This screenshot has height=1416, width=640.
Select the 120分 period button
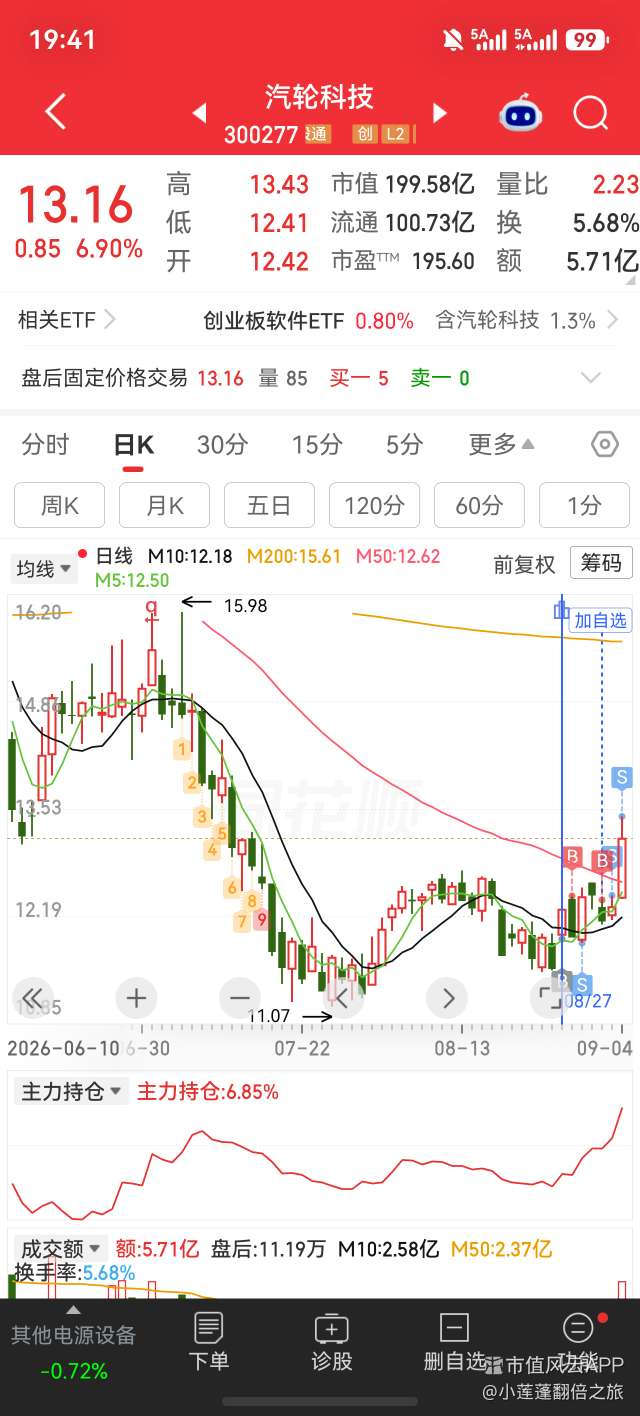[x=374, y=505]
